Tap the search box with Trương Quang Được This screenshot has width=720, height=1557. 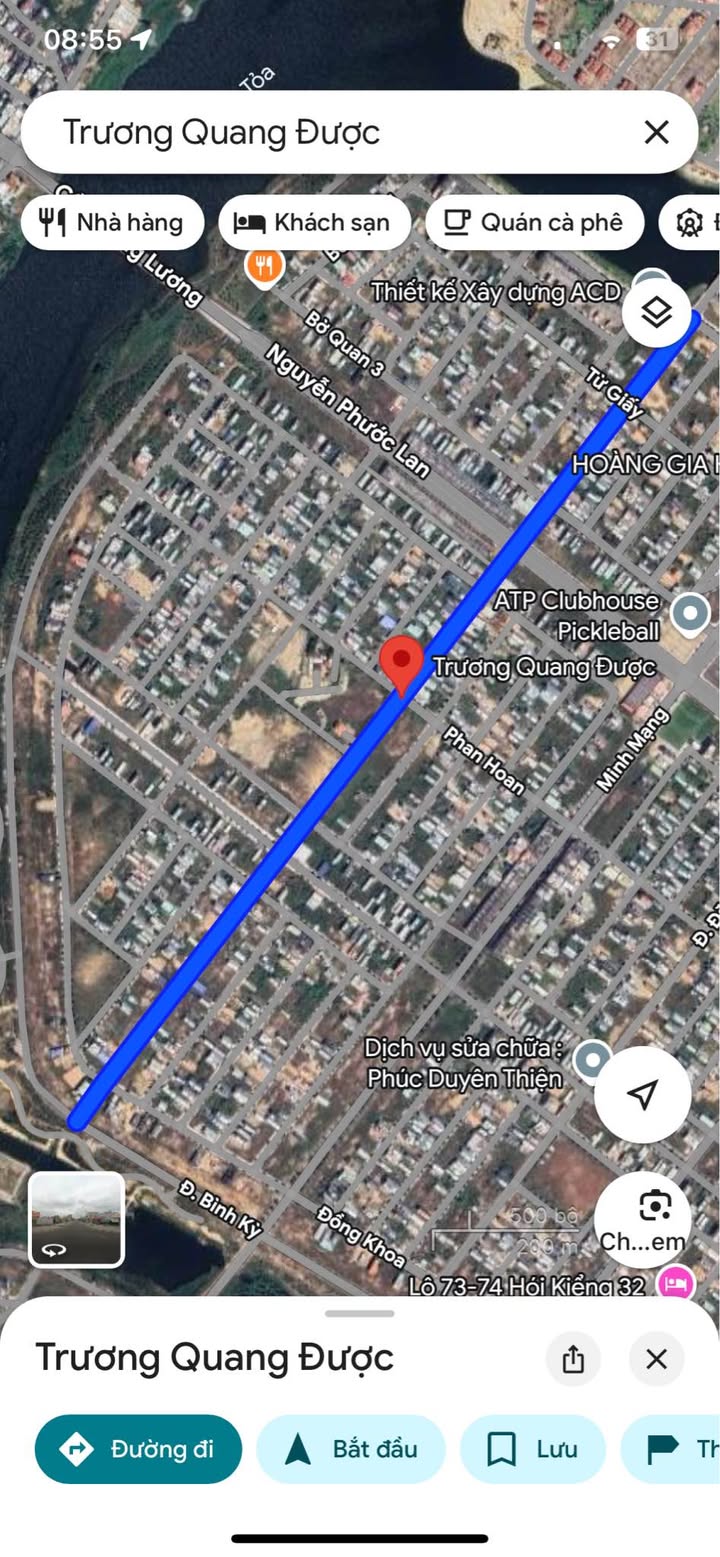(330, 132)
